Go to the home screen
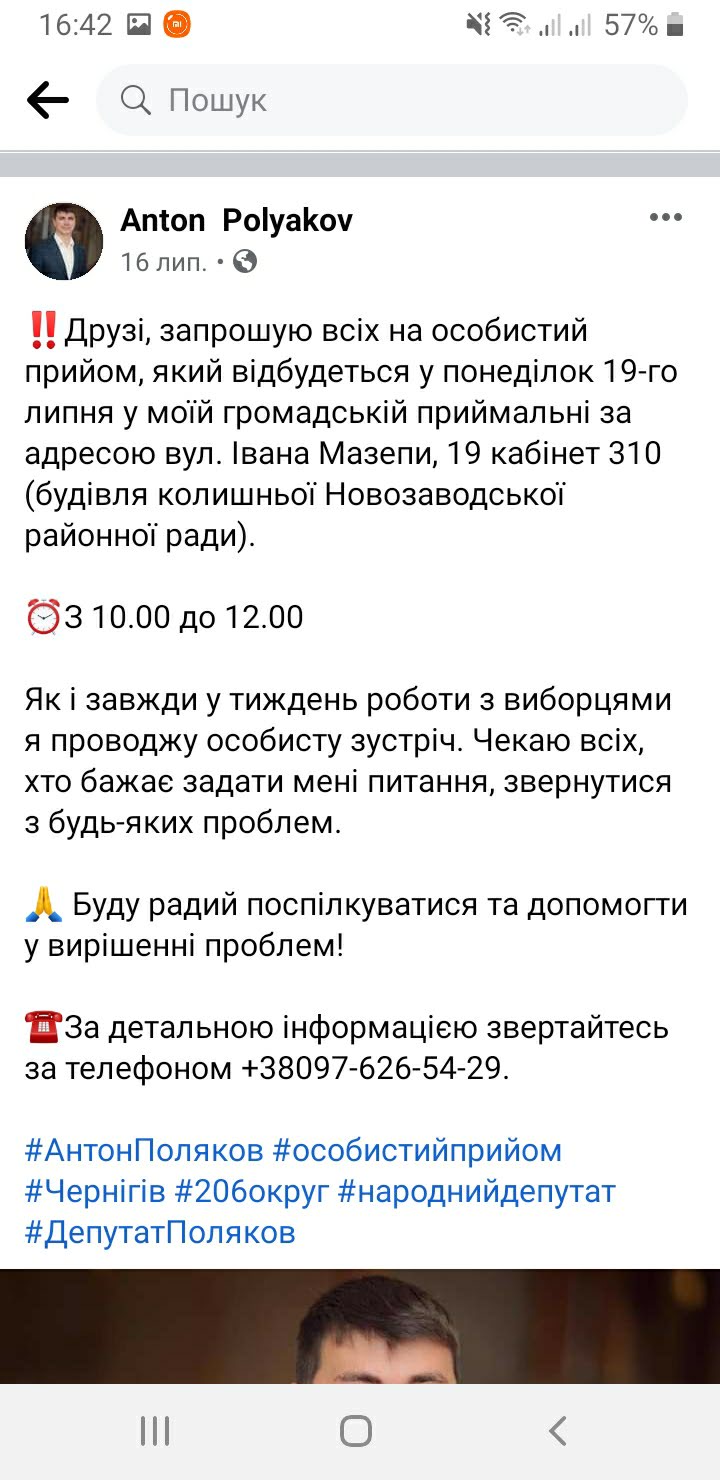This screenshot has height=1480, width=720. 356,1431
